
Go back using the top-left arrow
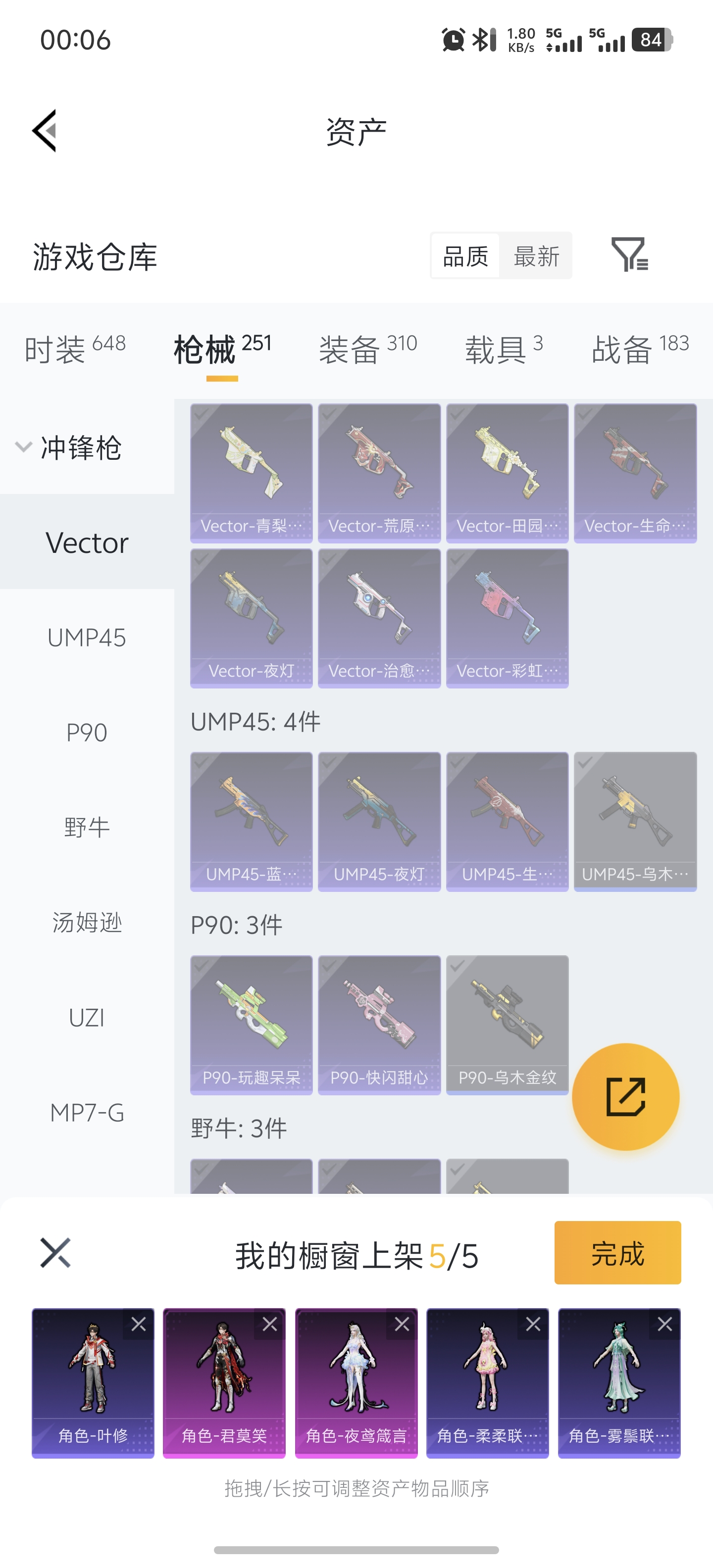[x=45, y=130]
